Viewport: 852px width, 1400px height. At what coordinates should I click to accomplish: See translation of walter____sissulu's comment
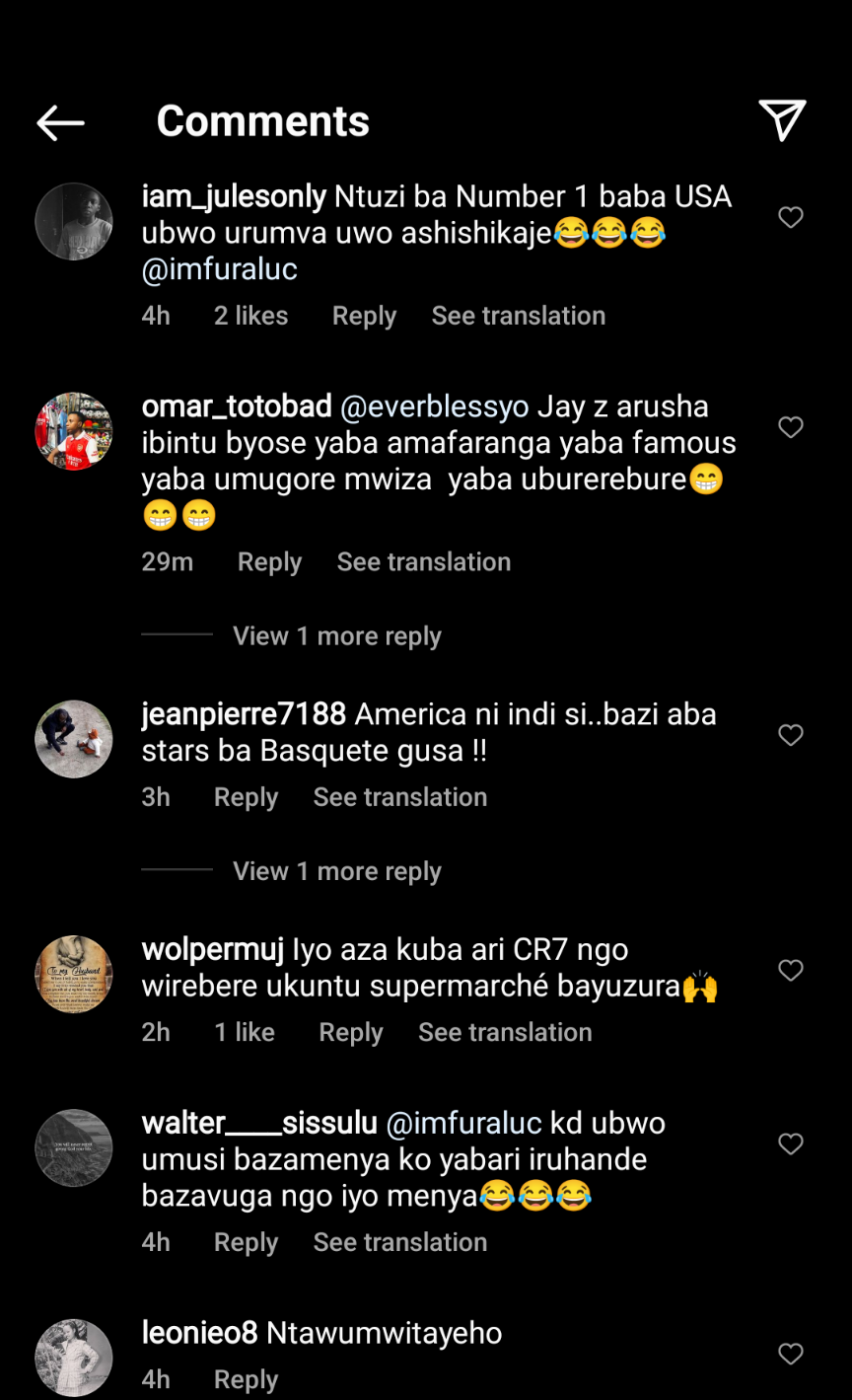point(399,1242)
